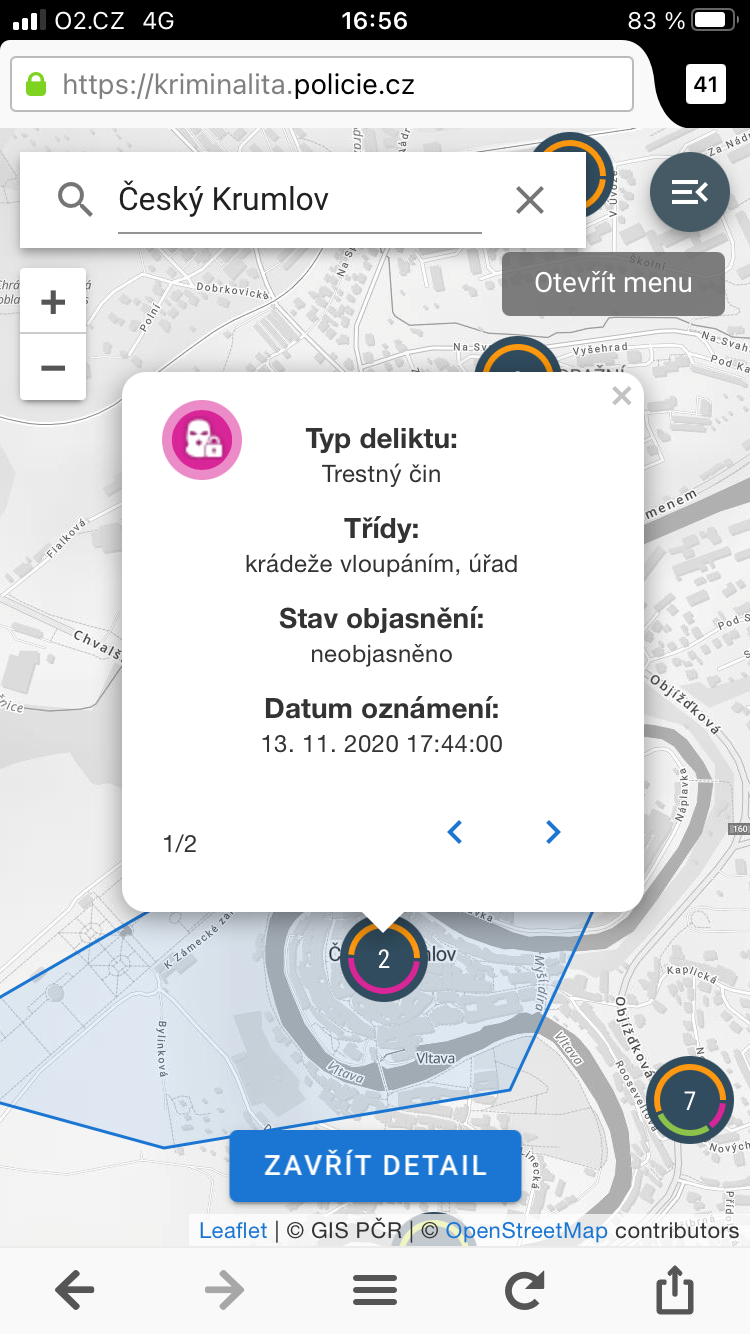Go back in the browser
750x1334 pixels.
click(x=75, y=1291)
